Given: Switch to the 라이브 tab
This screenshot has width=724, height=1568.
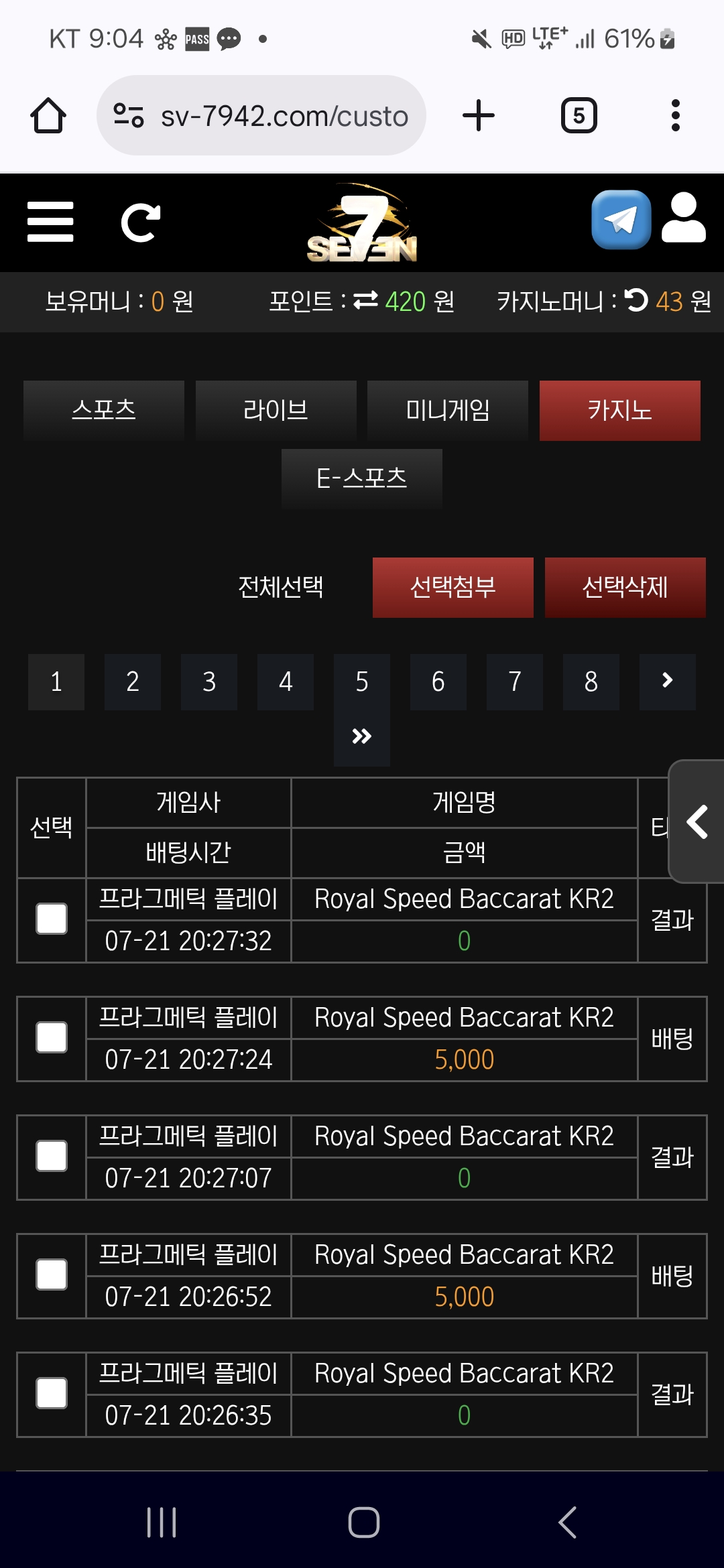Looking at the screenshot, I should click(276, 410).
